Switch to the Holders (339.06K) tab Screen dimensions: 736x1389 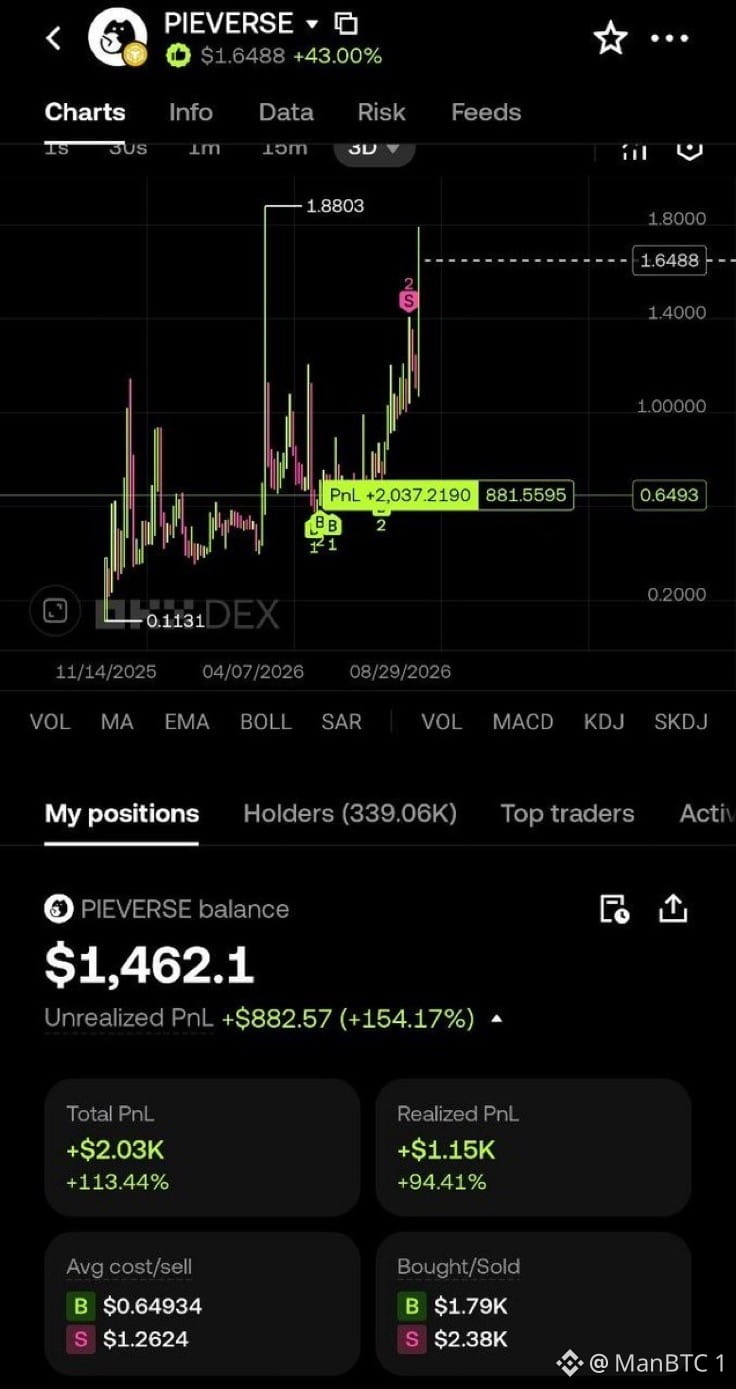pos(350,814)
